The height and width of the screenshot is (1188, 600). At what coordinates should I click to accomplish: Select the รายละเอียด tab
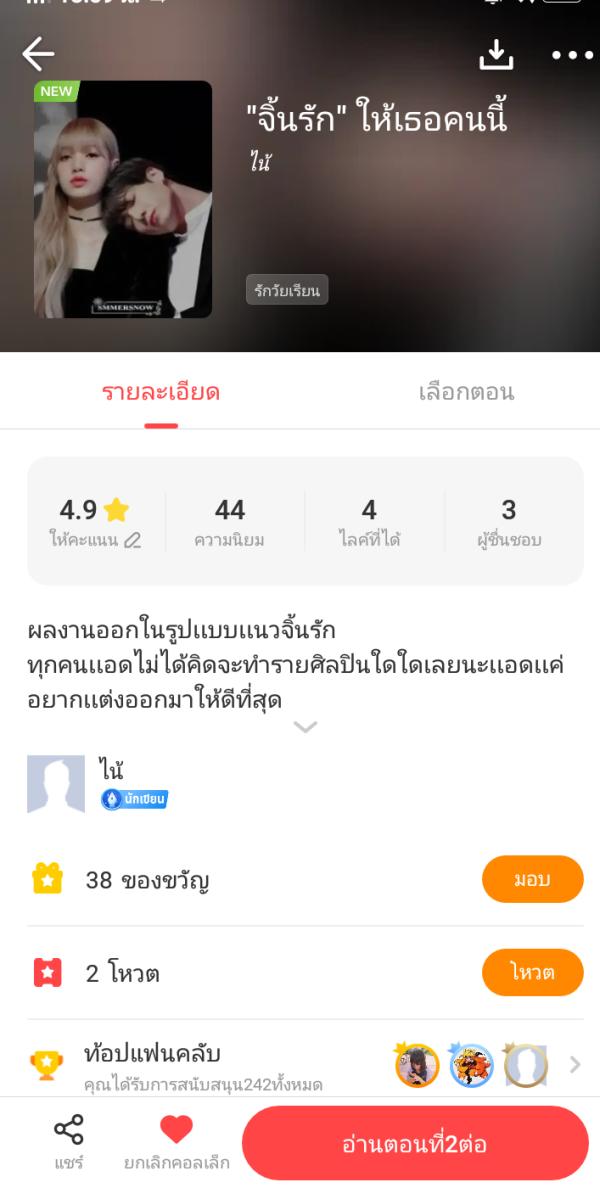pyautogui.click(x=161, y=392)
